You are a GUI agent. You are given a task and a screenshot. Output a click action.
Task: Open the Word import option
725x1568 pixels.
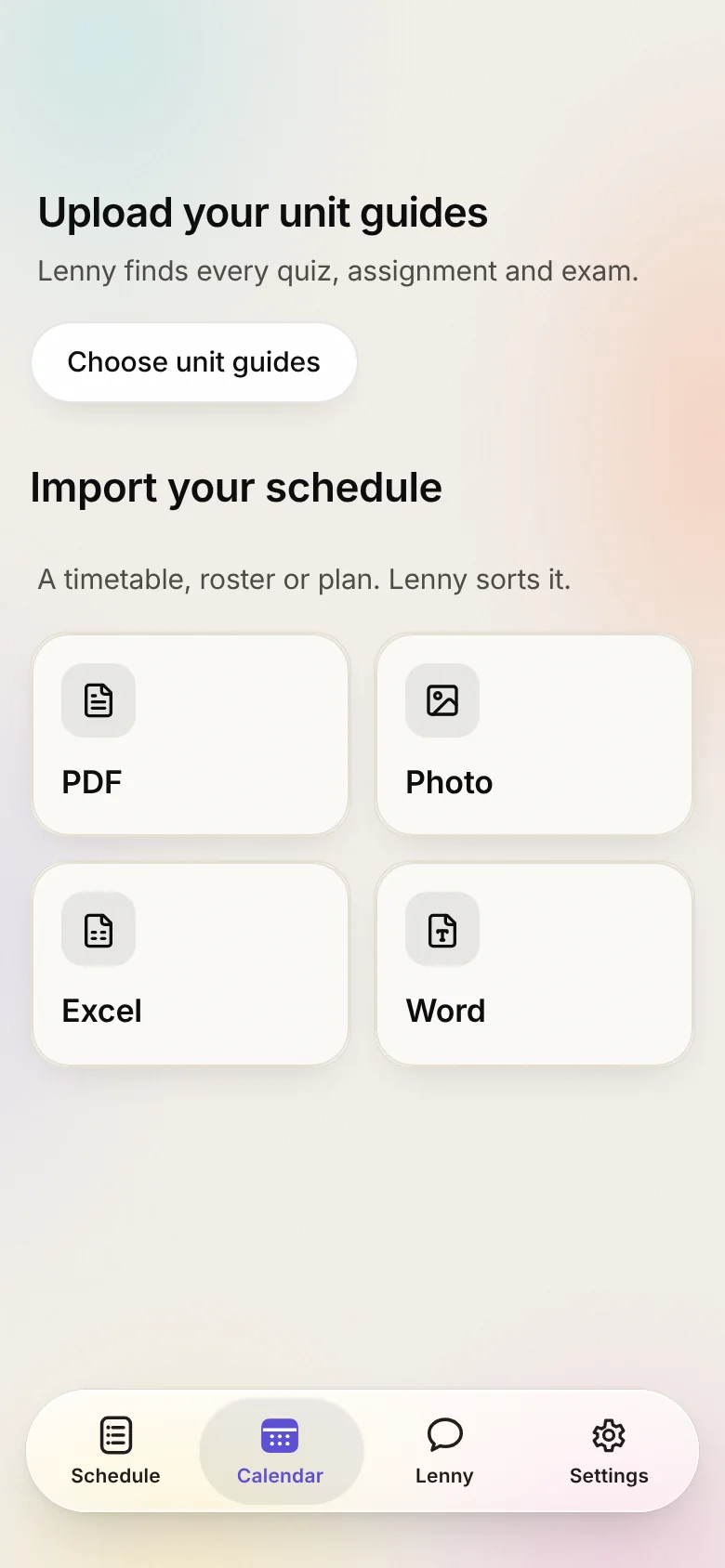pyautogui.click(x=534, y=964)
